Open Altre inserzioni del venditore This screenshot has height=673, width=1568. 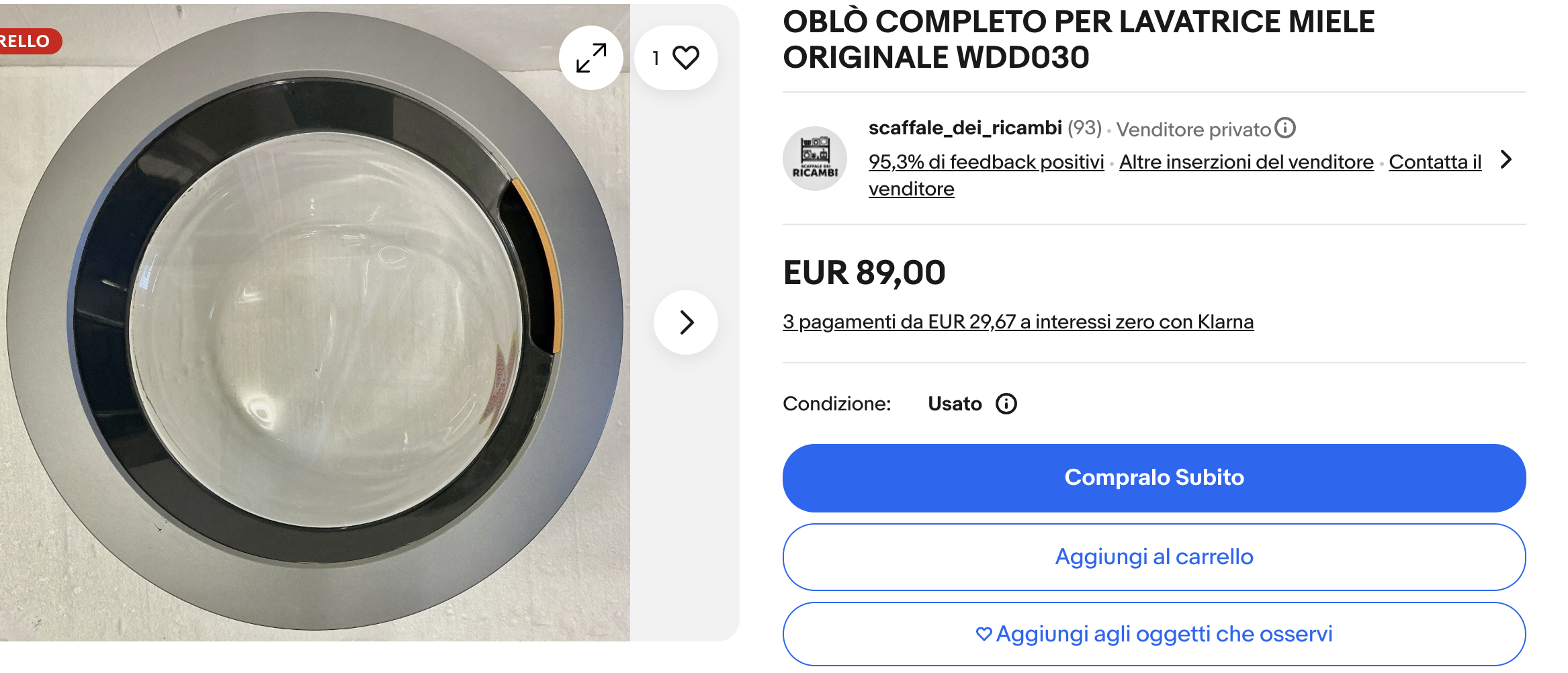point(1246,162)
